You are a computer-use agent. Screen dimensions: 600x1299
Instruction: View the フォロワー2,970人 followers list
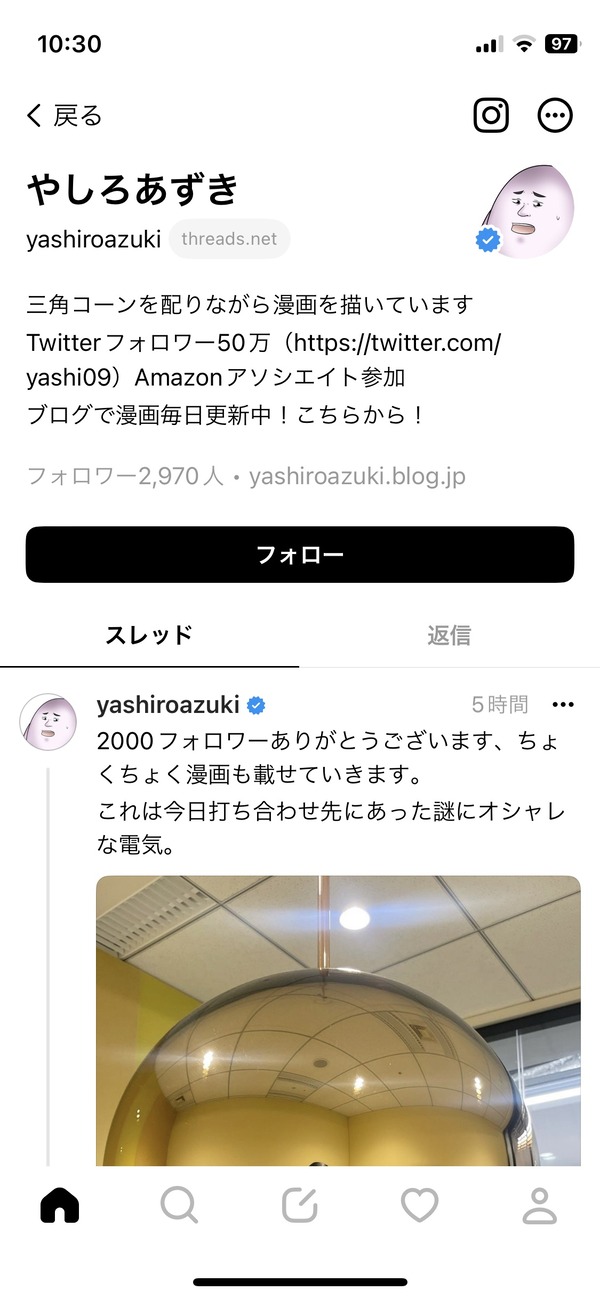125,476
